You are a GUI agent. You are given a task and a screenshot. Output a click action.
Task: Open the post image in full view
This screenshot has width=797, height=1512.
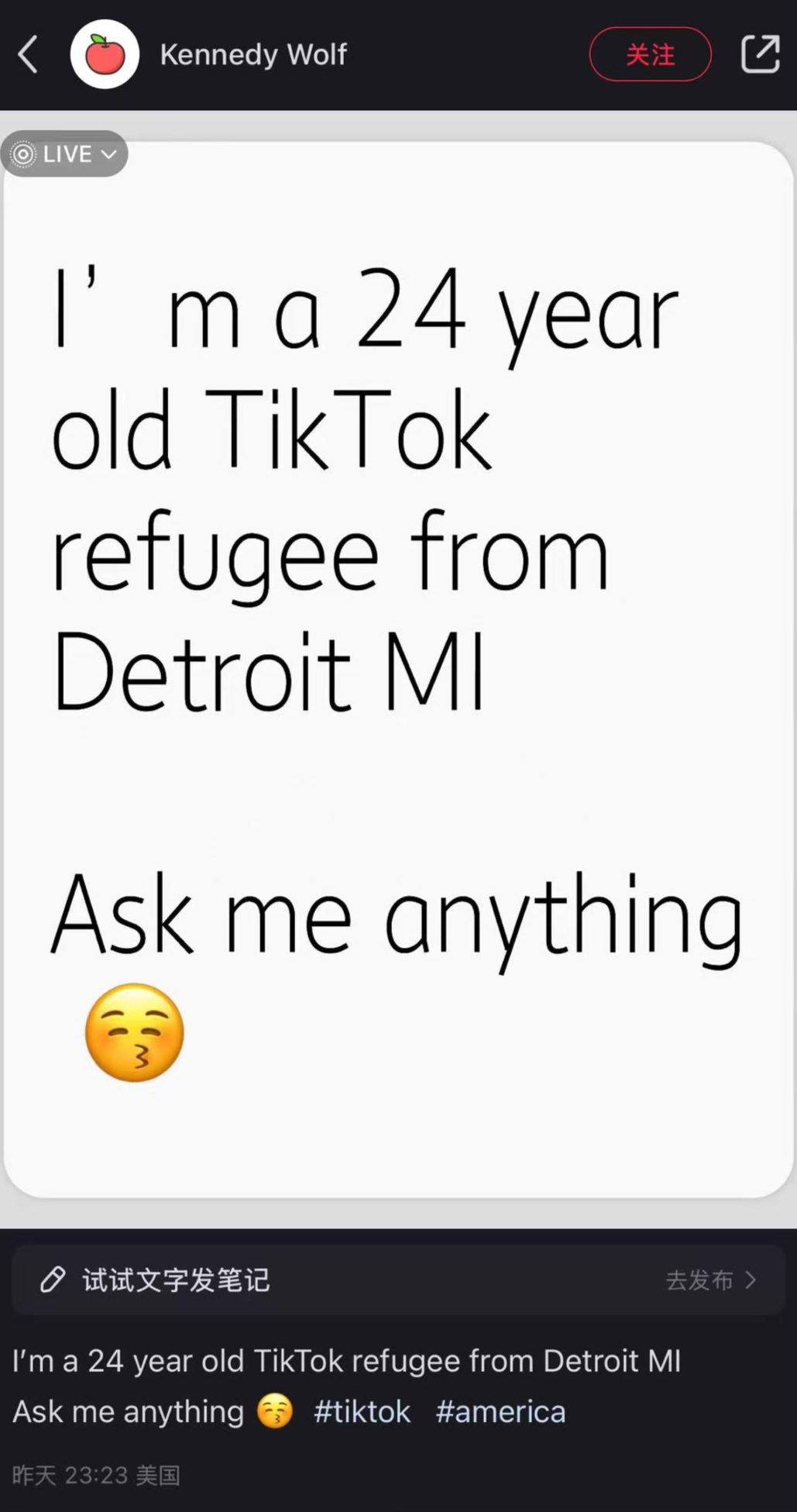pyautogui.click(x=398, y=670)
